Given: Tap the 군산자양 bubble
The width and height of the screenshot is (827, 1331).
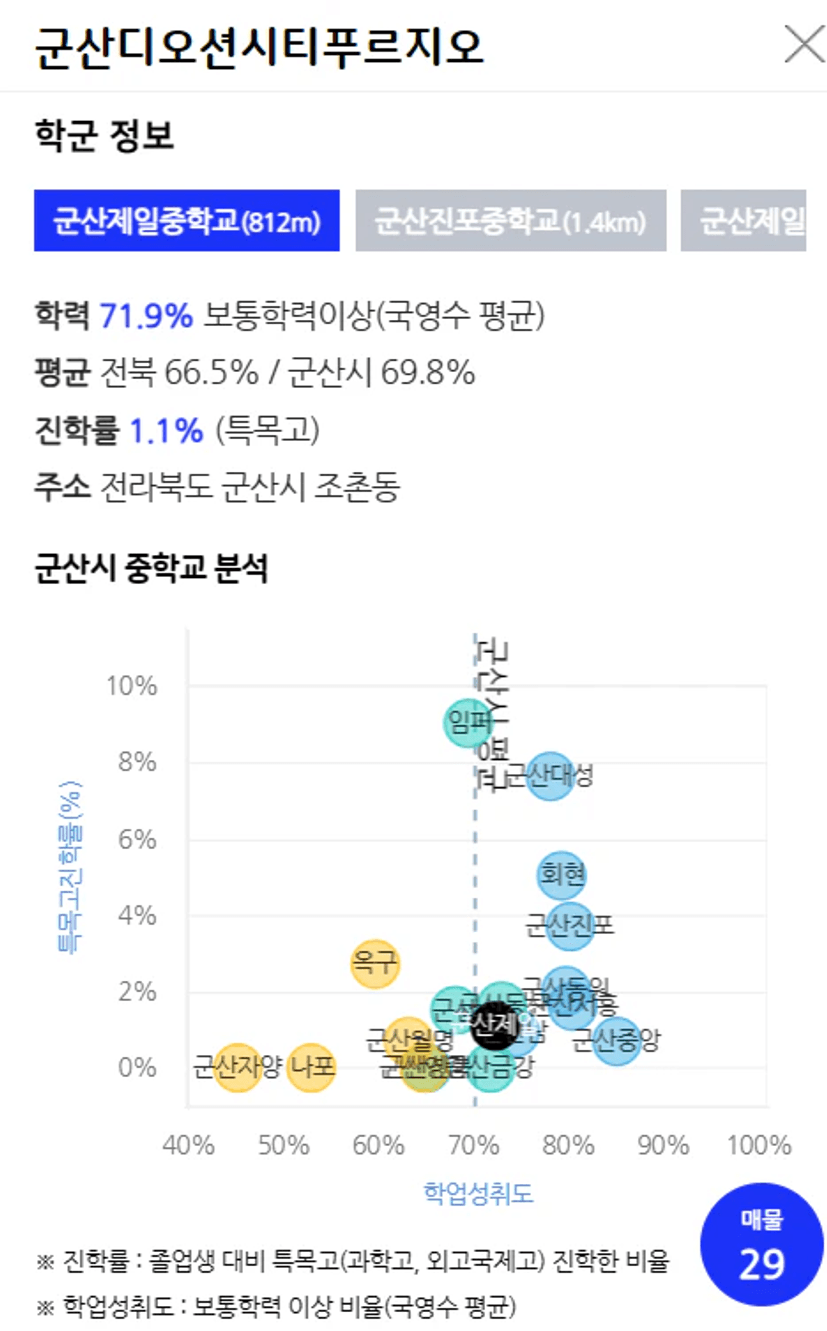Looking at the screenshot, I should [x=238, y=1066].
